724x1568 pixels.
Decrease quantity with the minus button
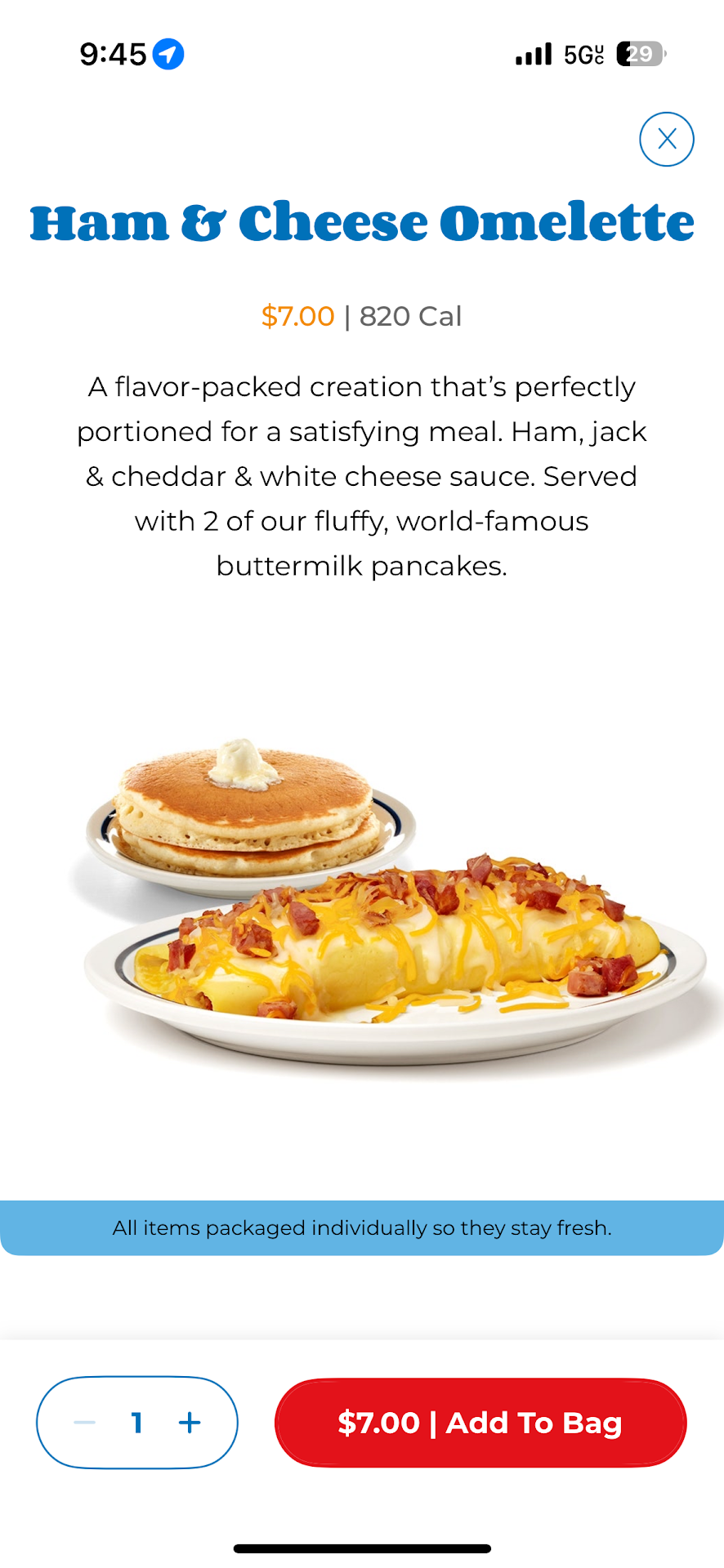[x=85, y=1423]
